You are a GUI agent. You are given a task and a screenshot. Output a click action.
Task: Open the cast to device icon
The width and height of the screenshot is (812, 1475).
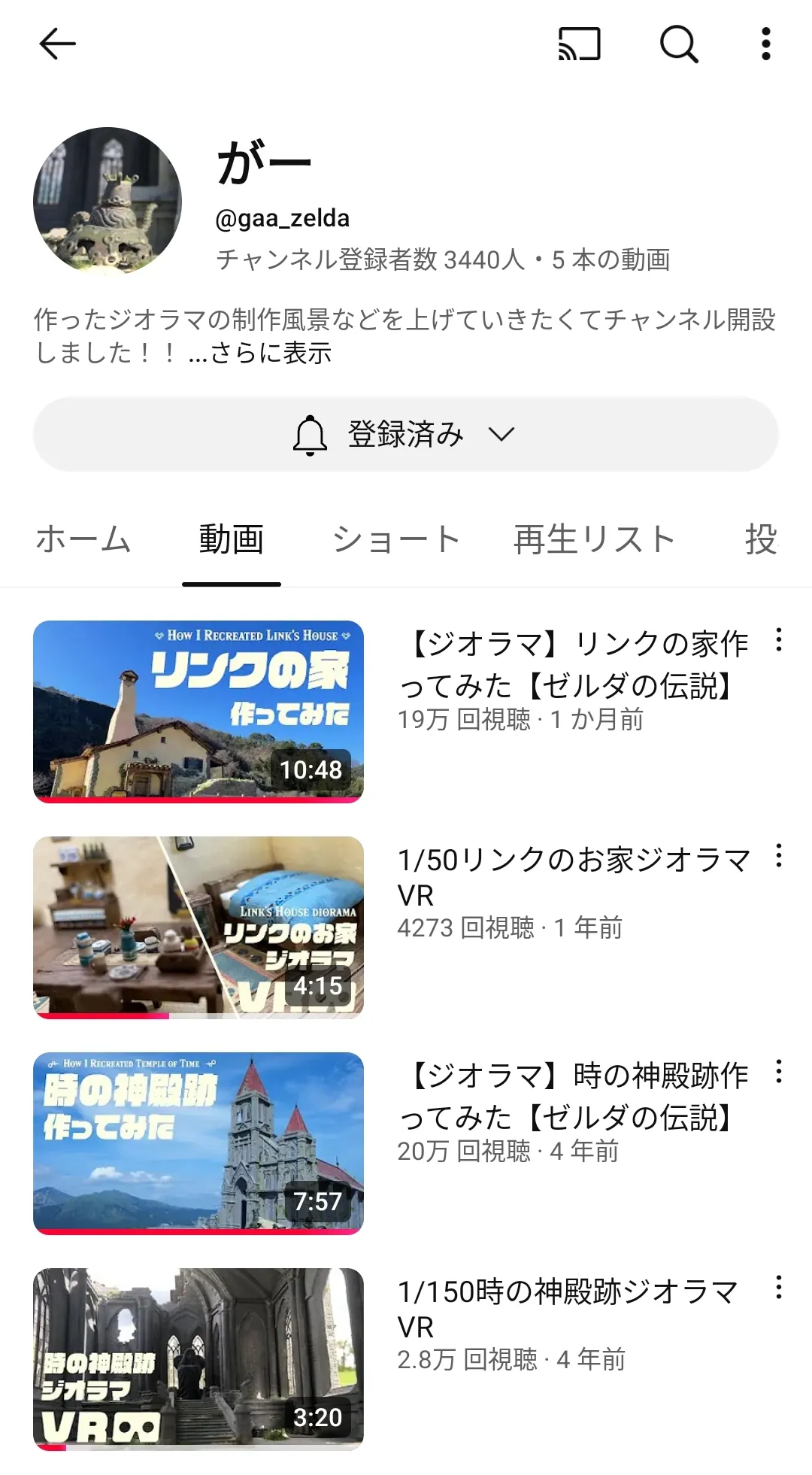click(x=579, y=44)
